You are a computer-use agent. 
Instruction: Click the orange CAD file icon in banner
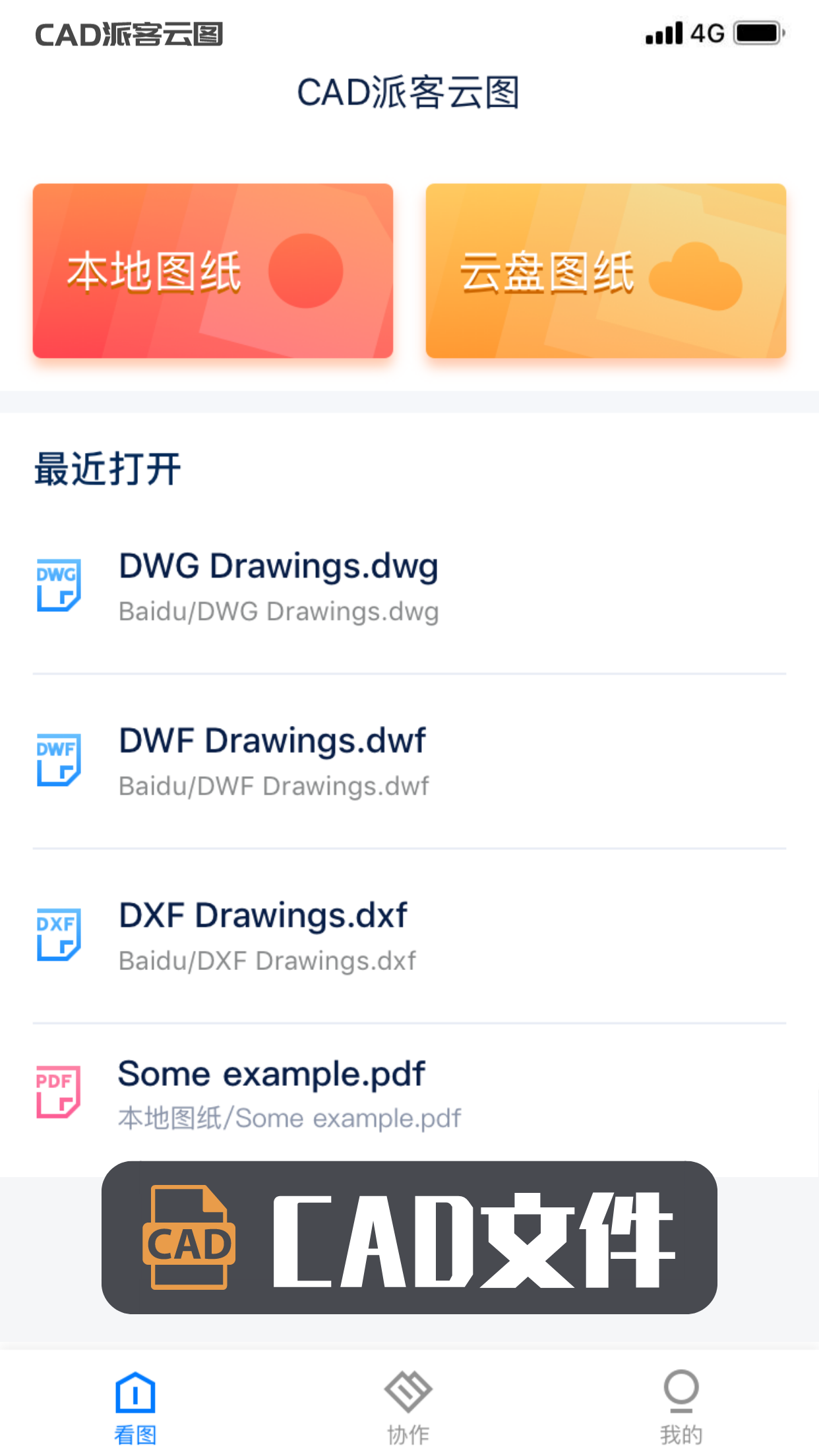[189, 1238]
